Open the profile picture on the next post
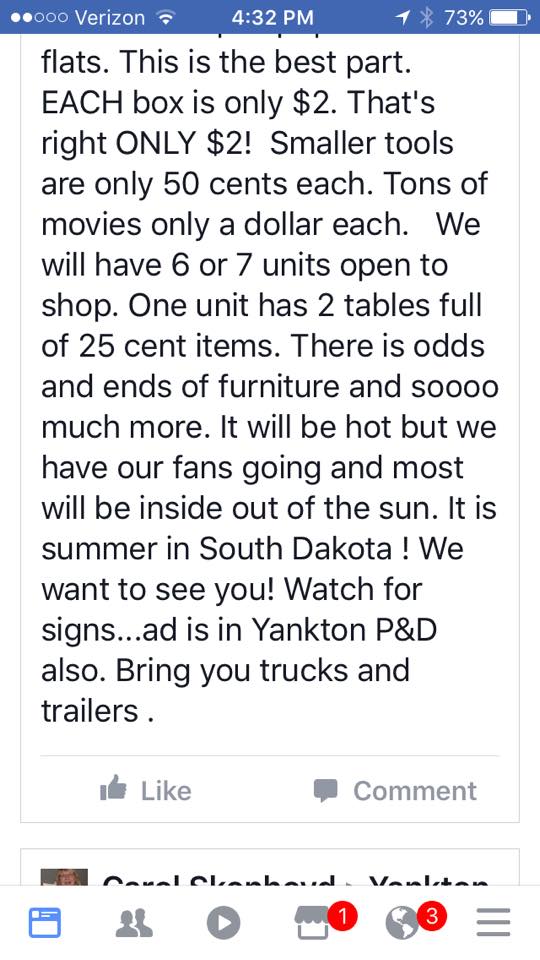The image size is (540, 960). (x=64, y=877)
